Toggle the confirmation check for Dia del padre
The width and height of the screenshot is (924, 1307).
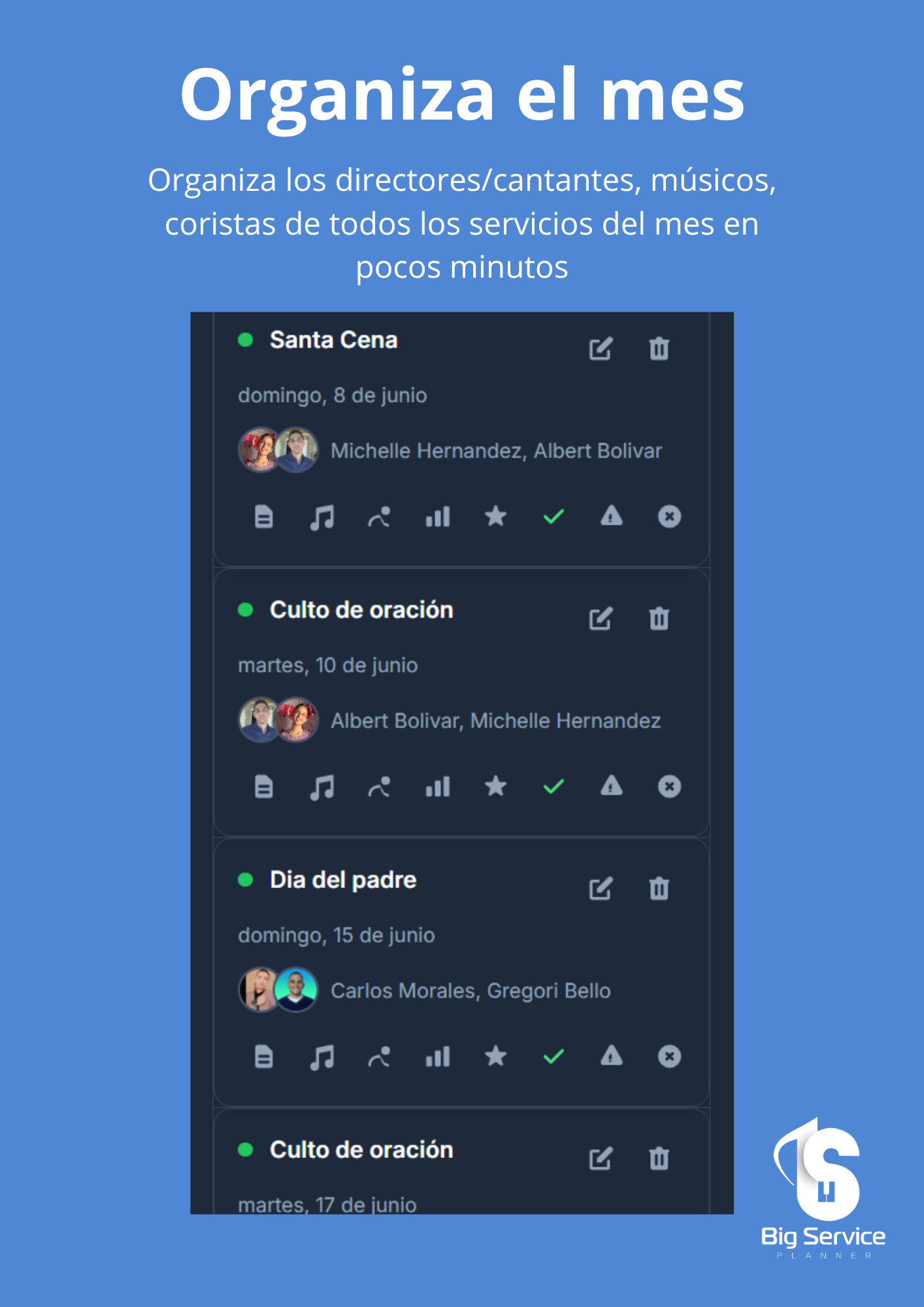click(x=553, y=1057)
